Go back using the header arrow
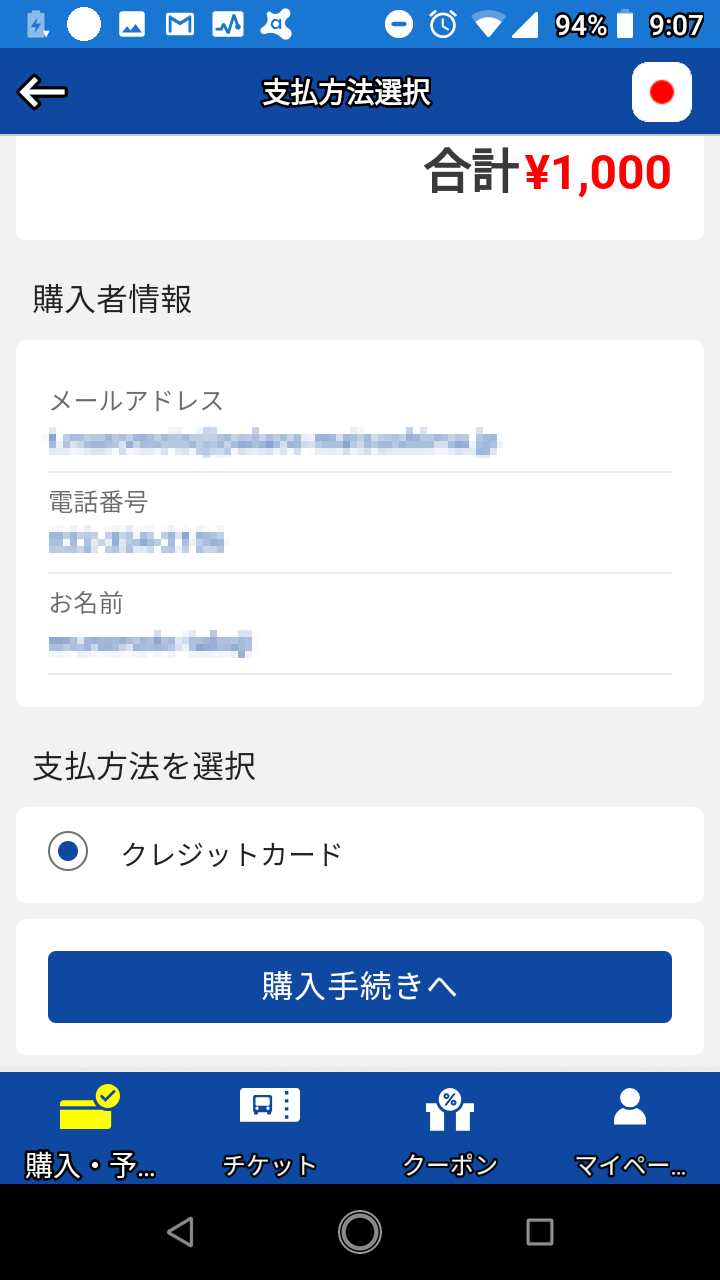This screenshot has height=1280, width=720. tap(42, 93)
